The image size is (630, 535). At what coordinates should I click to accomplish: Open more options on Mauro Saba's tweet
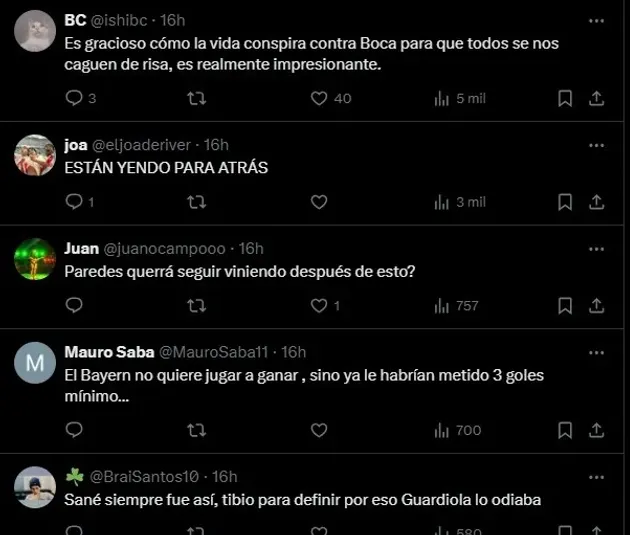(x=596, y=352)
